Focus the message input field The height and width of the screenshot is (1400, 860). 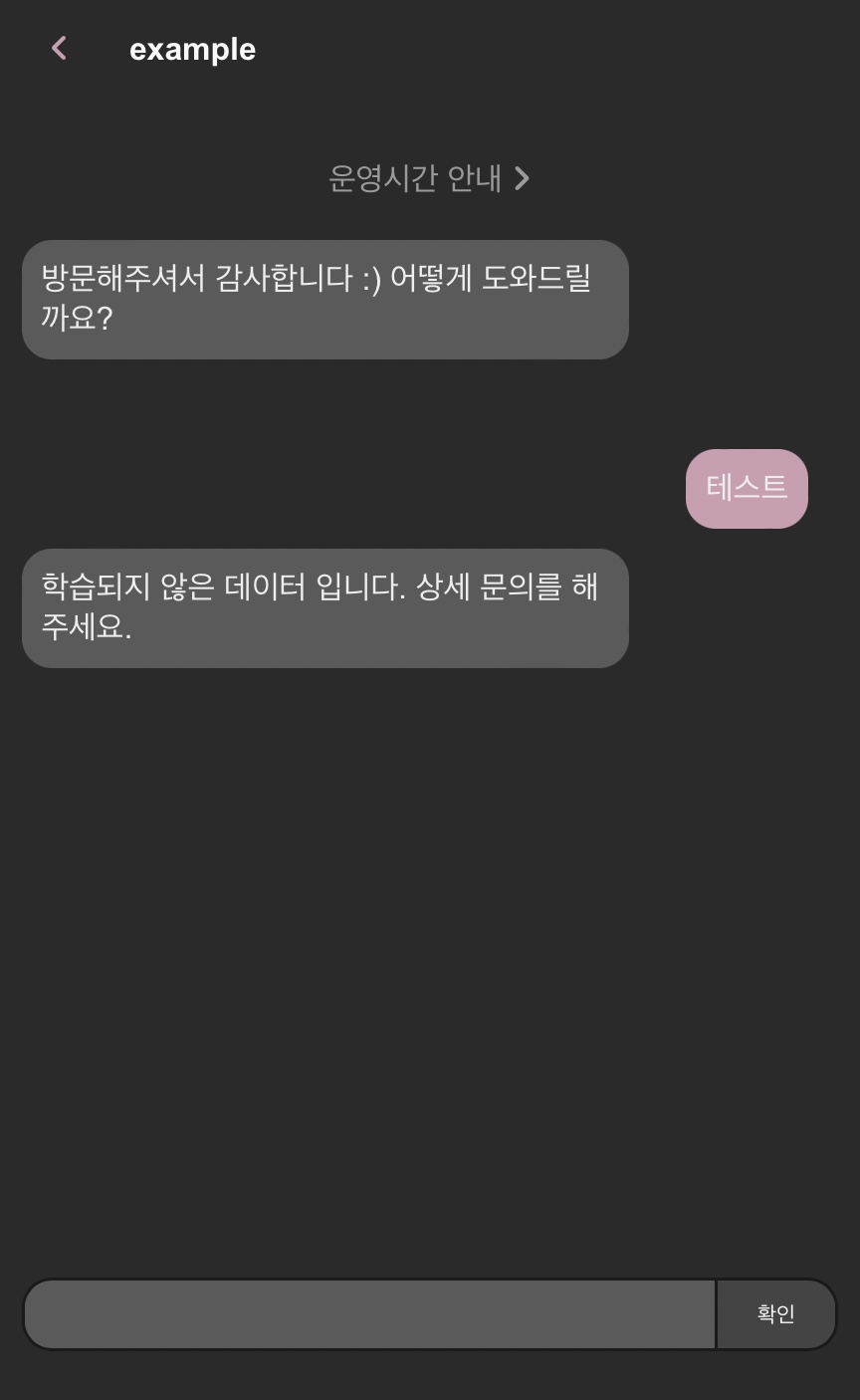[x=369, y=1313]
